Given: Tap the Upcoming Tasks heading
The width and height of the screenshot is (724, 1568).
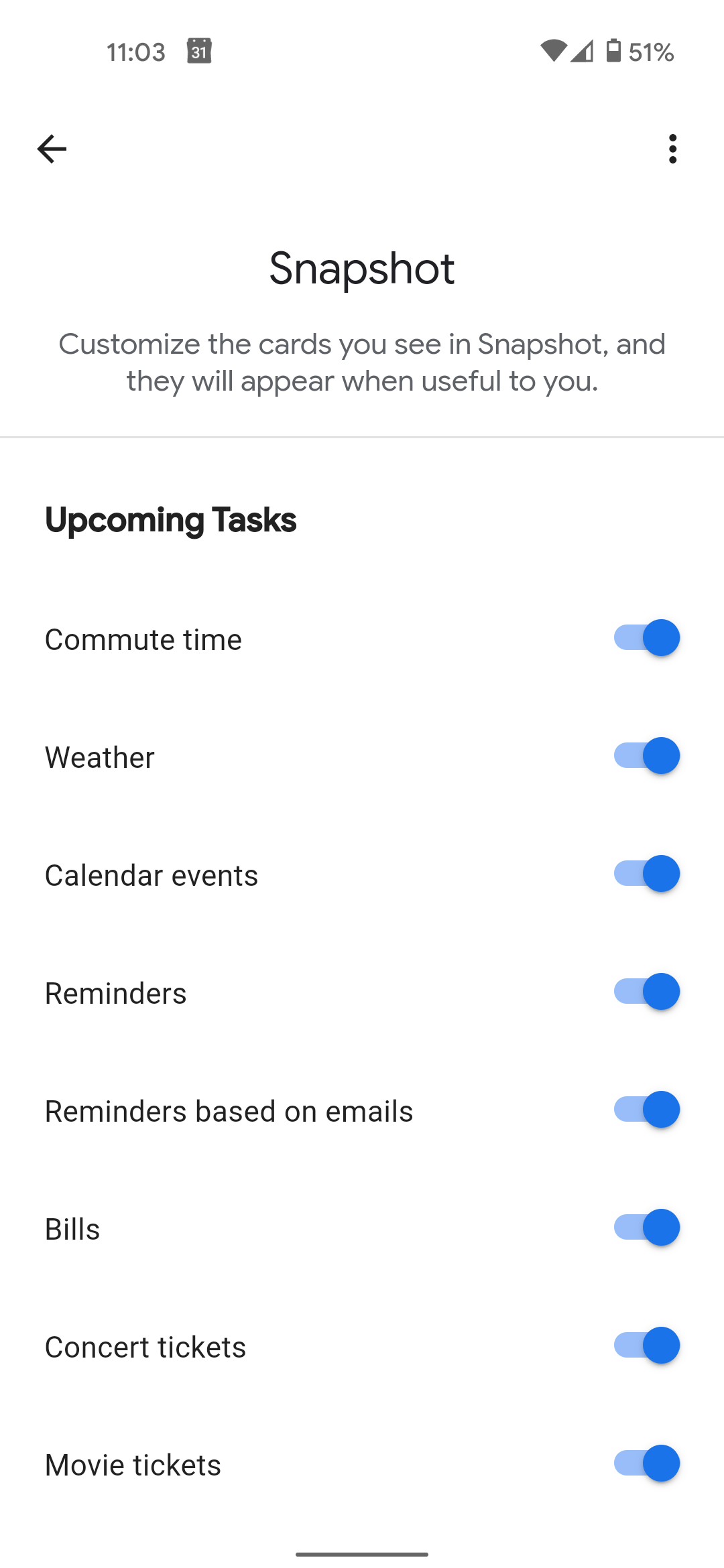Looking at the screenshot, I should (171, 519).
